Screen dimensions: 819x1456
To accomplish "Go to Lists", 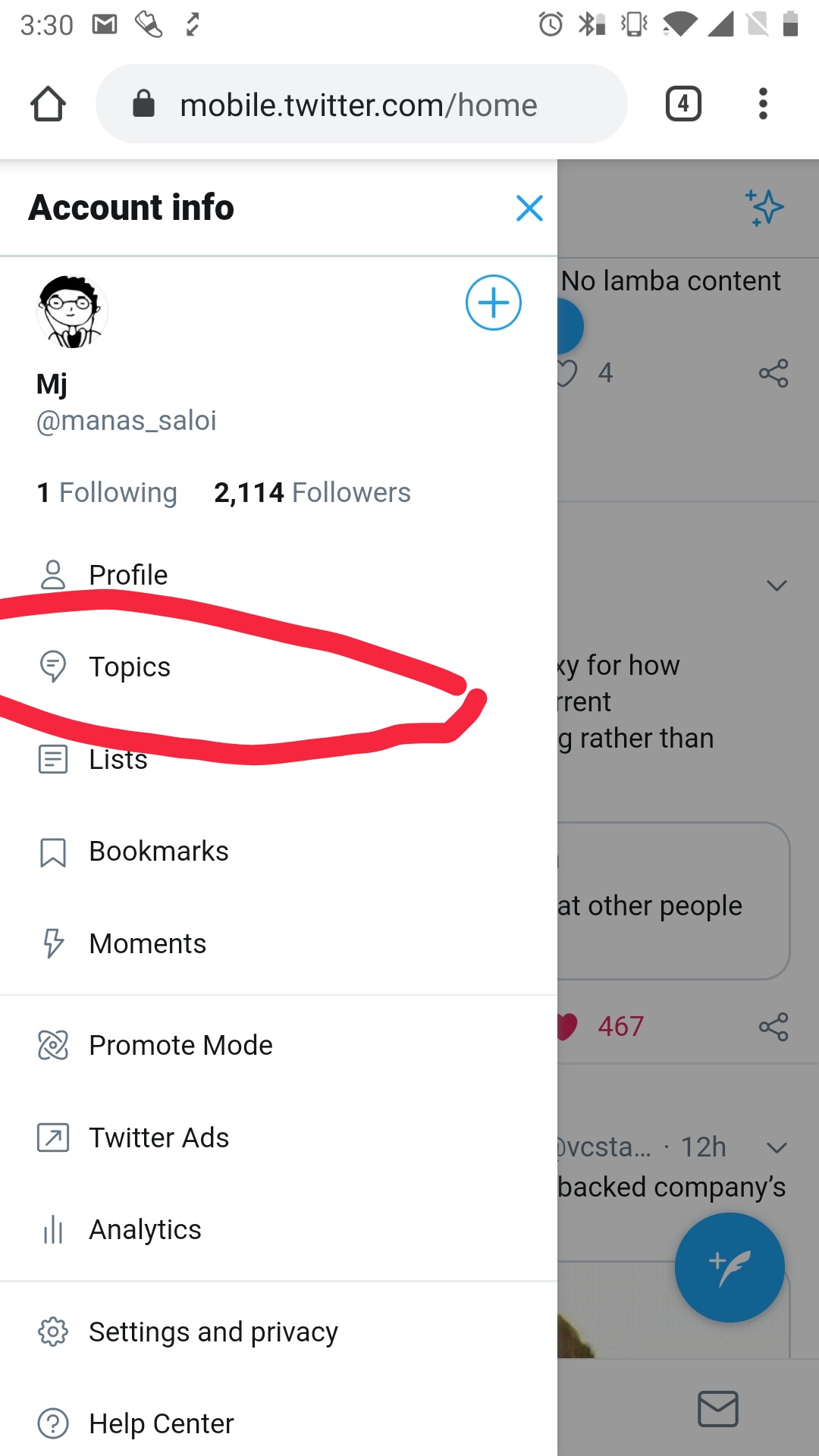I will coord(278,759).
